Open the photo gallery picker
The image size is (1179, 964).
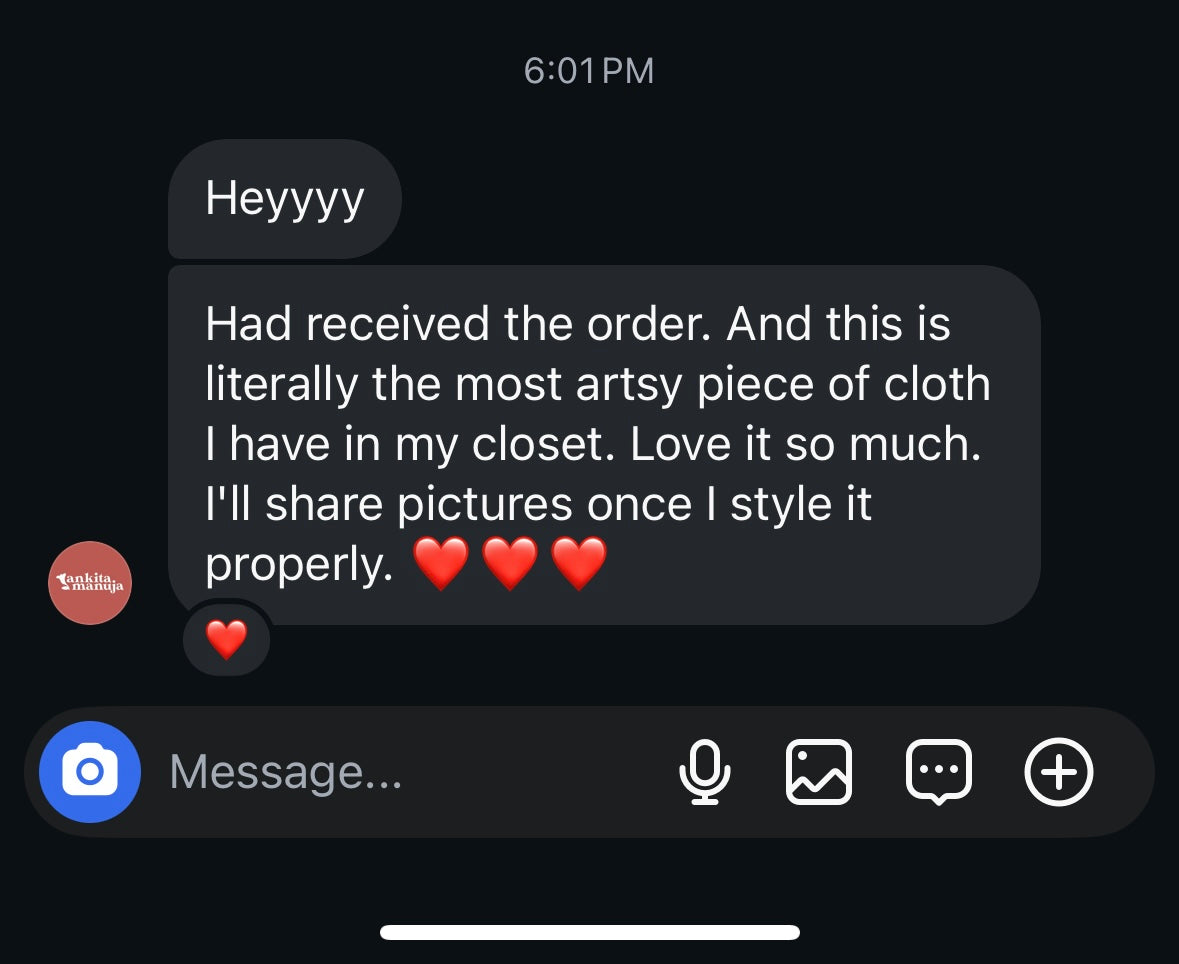pos(819,772)
